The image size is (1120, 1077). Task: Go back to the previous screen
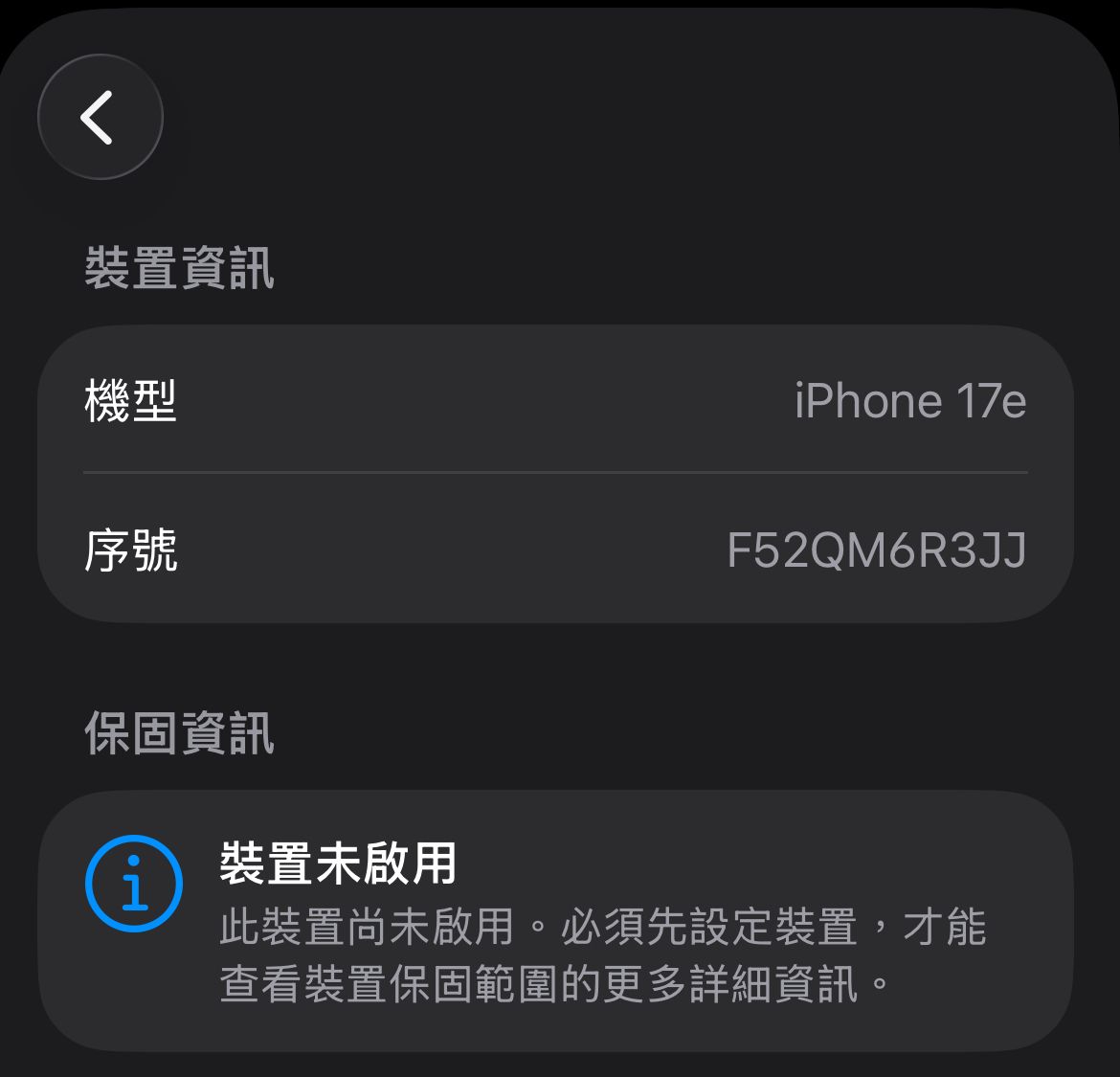tap(100, 117)
